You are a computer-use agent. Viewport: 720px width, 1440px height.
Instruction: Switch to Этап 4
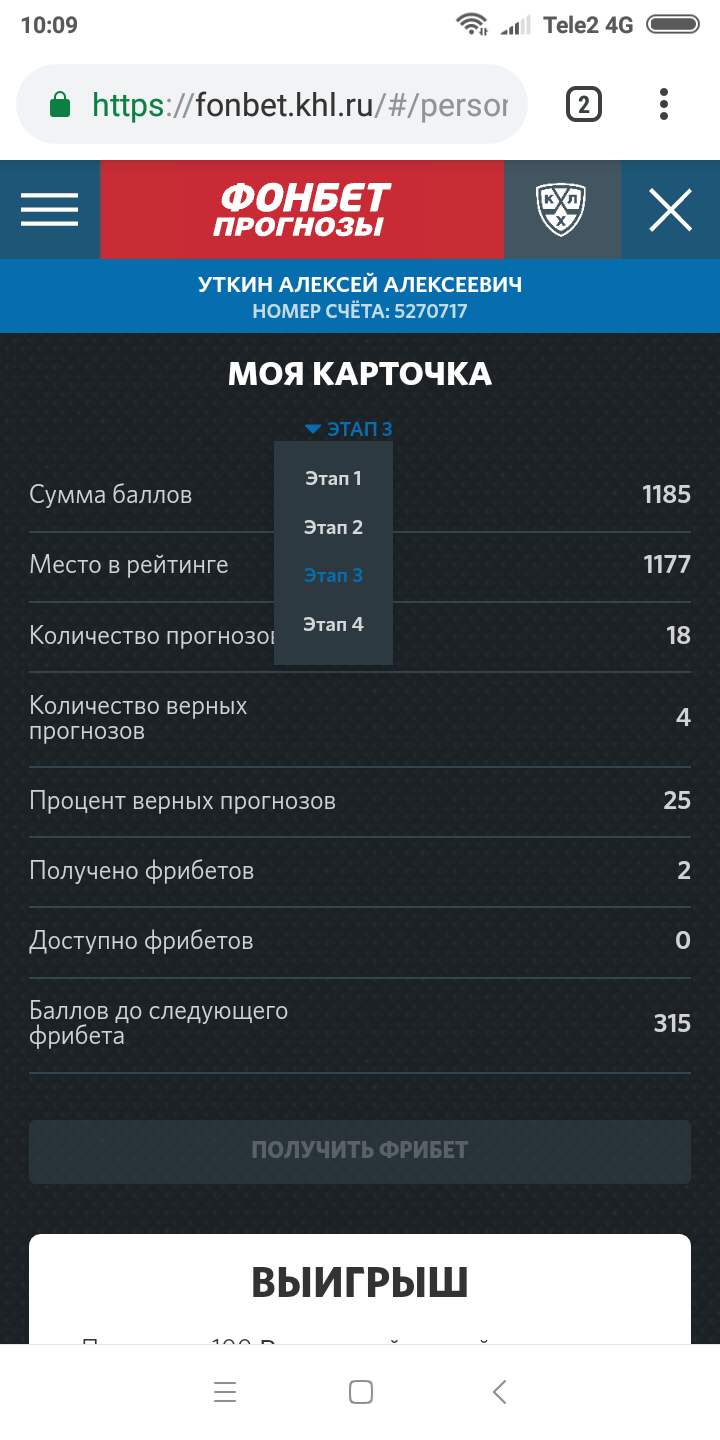(333, 624)
